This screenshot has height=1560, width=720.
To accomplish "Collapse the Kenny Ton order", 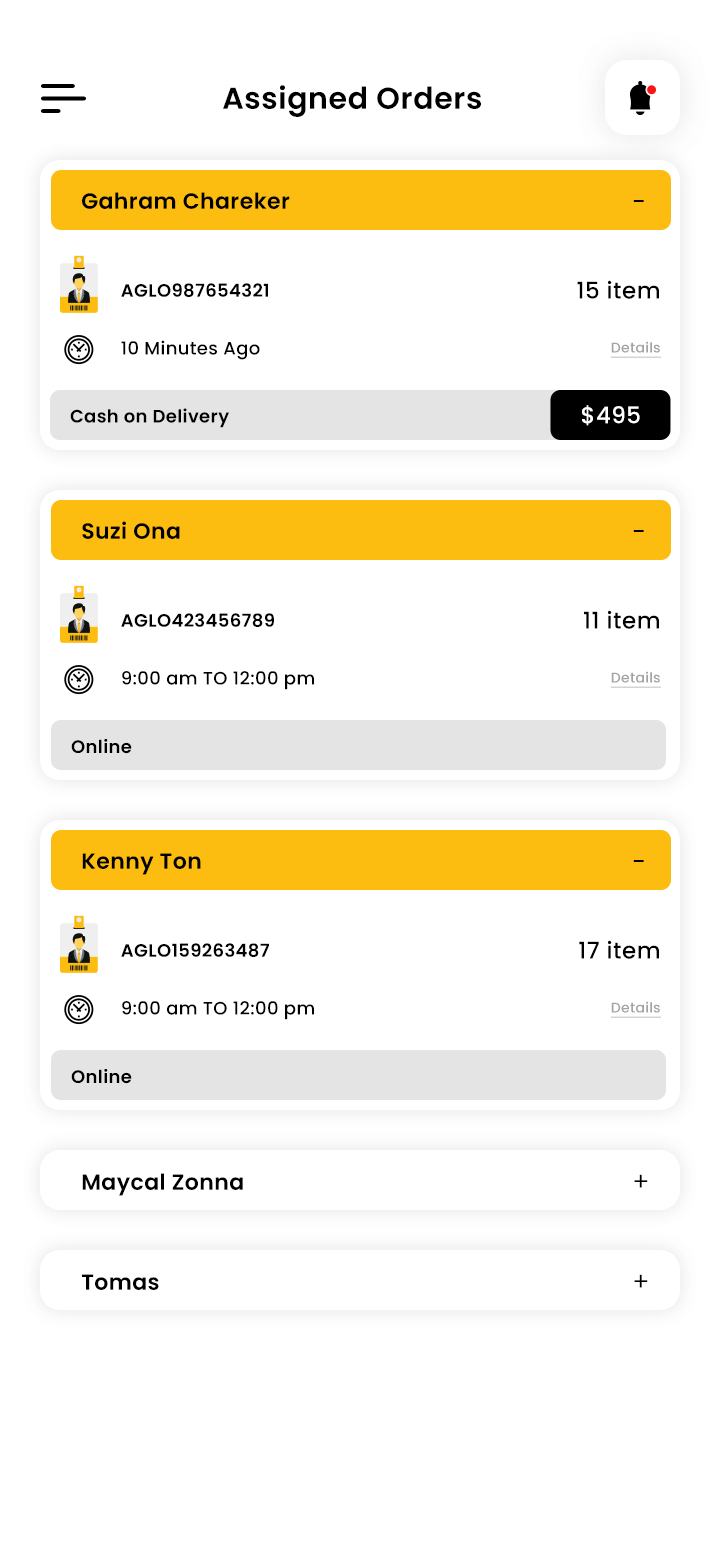I will [x=639, y=861].
